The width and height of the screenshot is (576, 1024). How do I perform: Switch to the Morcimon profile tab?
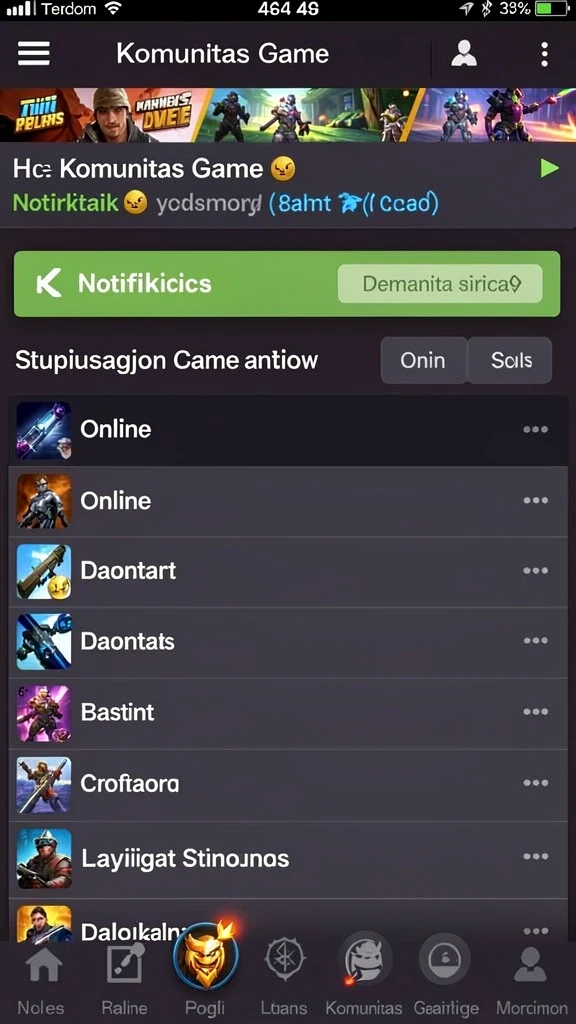tap(531, 980)
